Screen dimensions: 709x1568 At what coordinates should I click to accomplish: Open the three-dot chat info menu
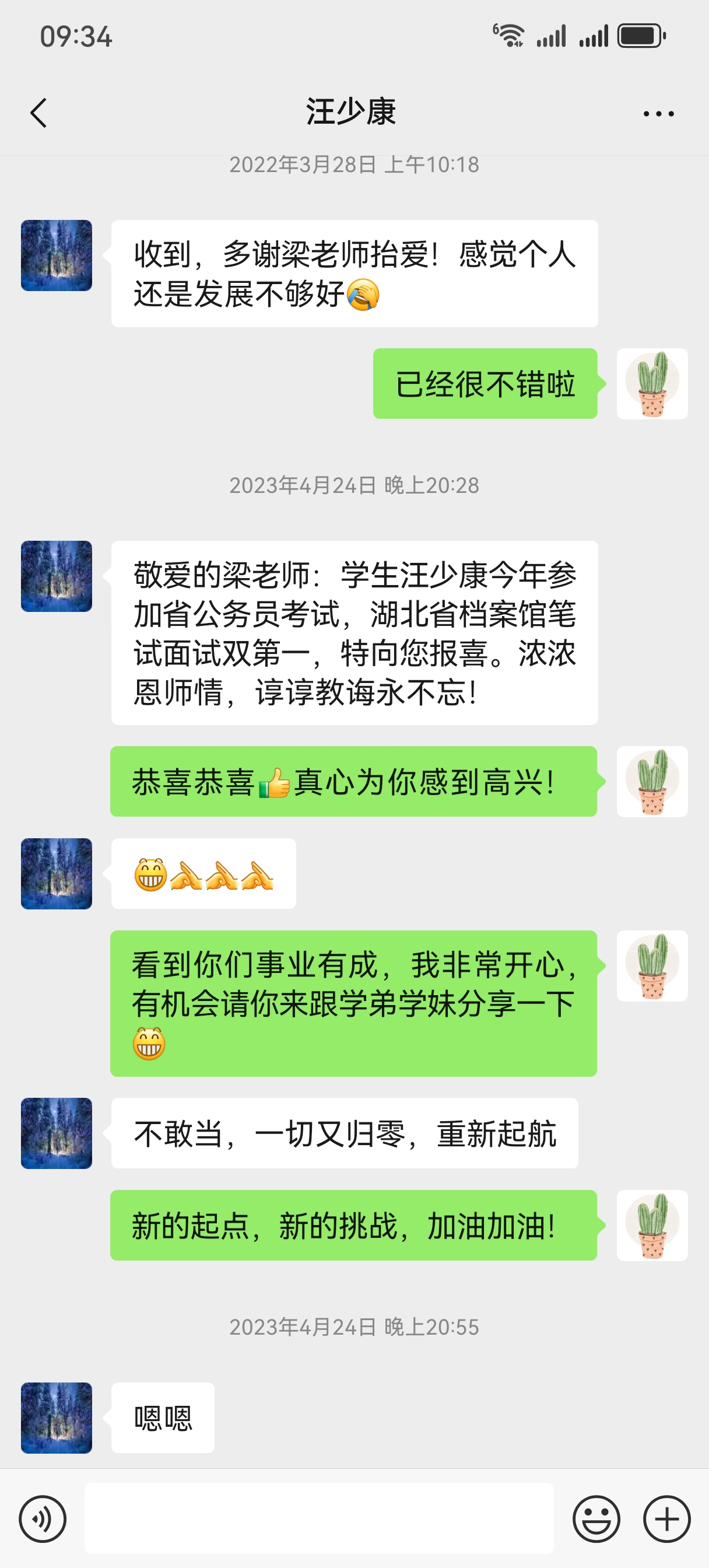tap(658, 114)
